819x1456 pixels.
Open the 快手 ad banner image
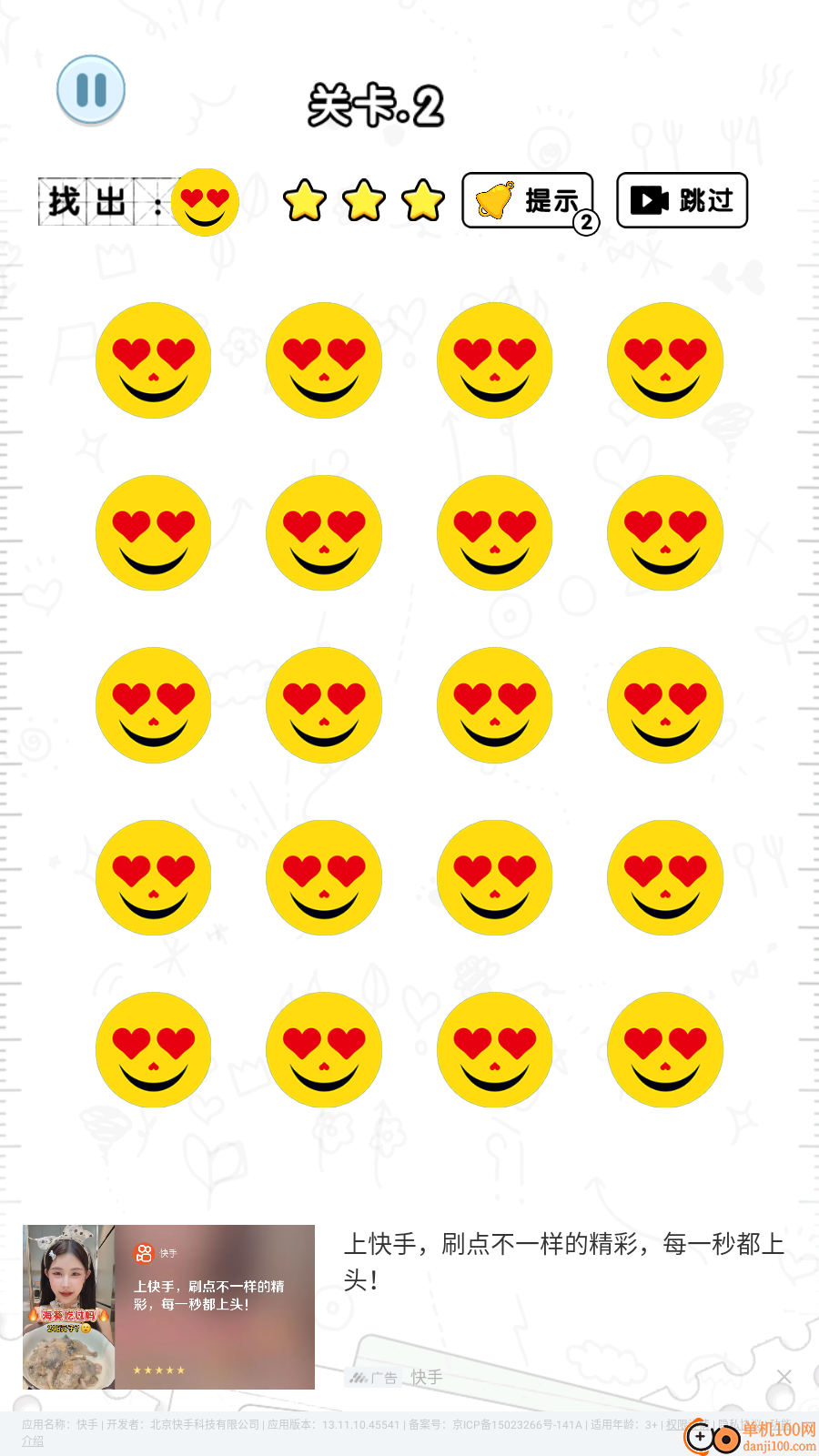pos(169,1306)
